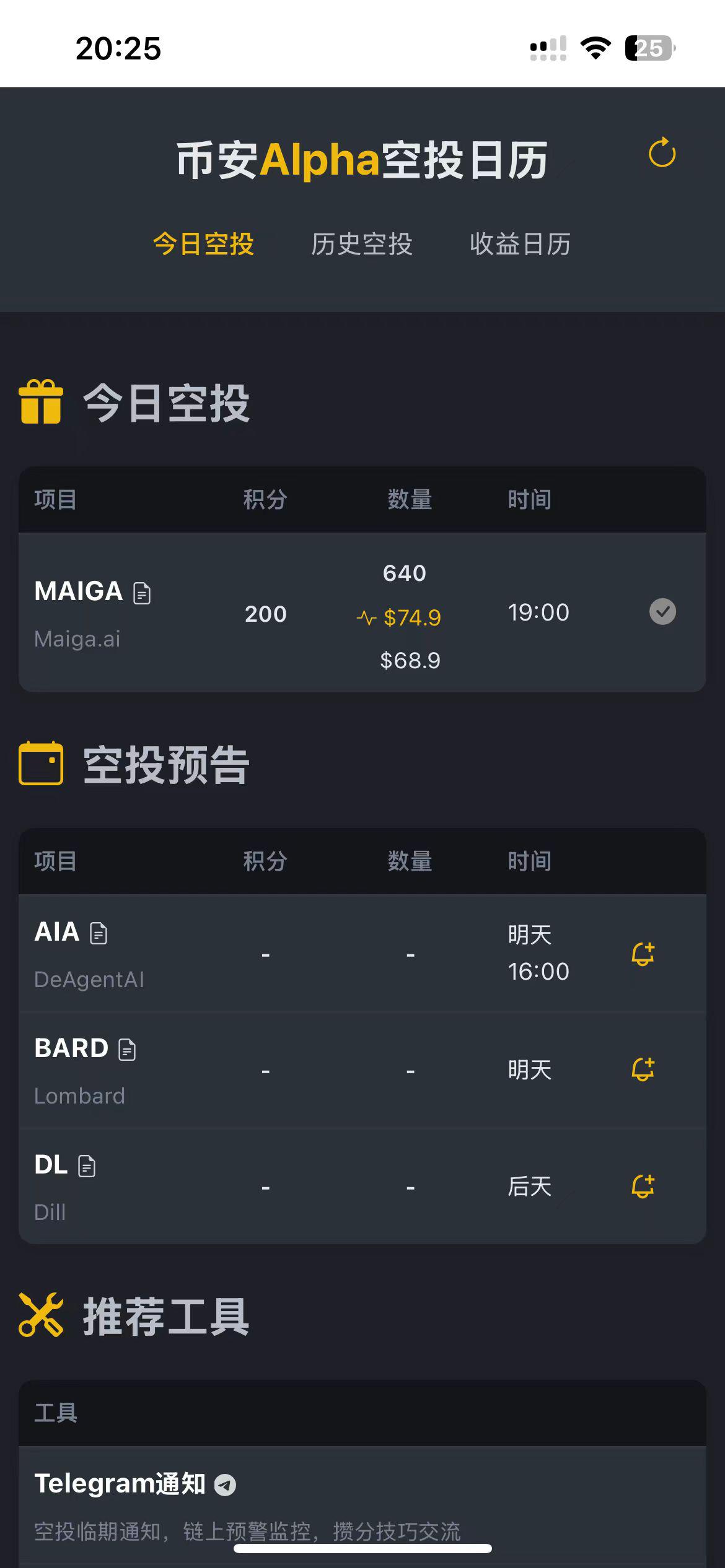This screenshot has height=1568, width=725.
Task: View the document icon beside AIA
Action: pyautogui.click(x=99, y=933)
